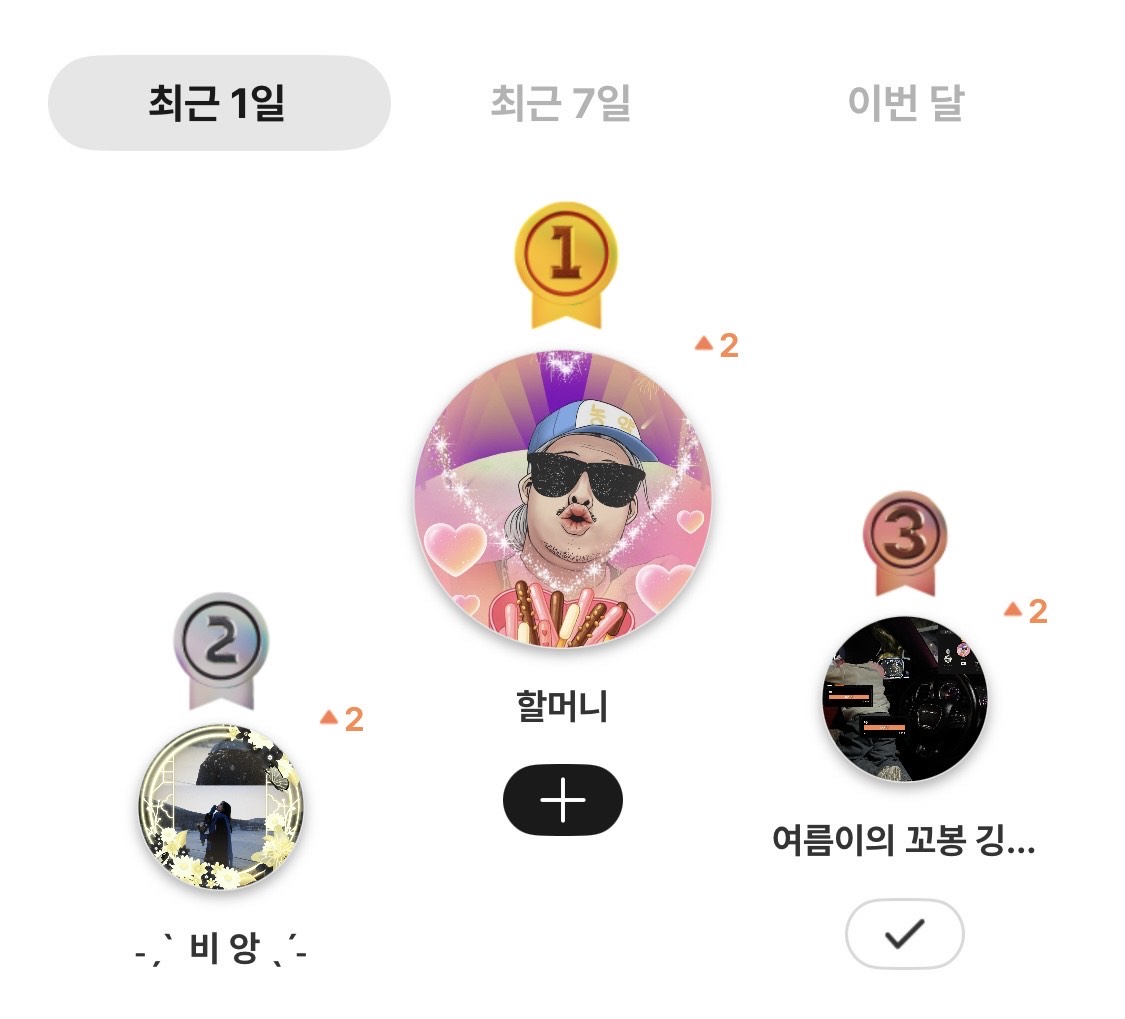Switch to the 최근 7일 tab
The height and width of the screenshot is (1019, 1125).
point(560,103)
